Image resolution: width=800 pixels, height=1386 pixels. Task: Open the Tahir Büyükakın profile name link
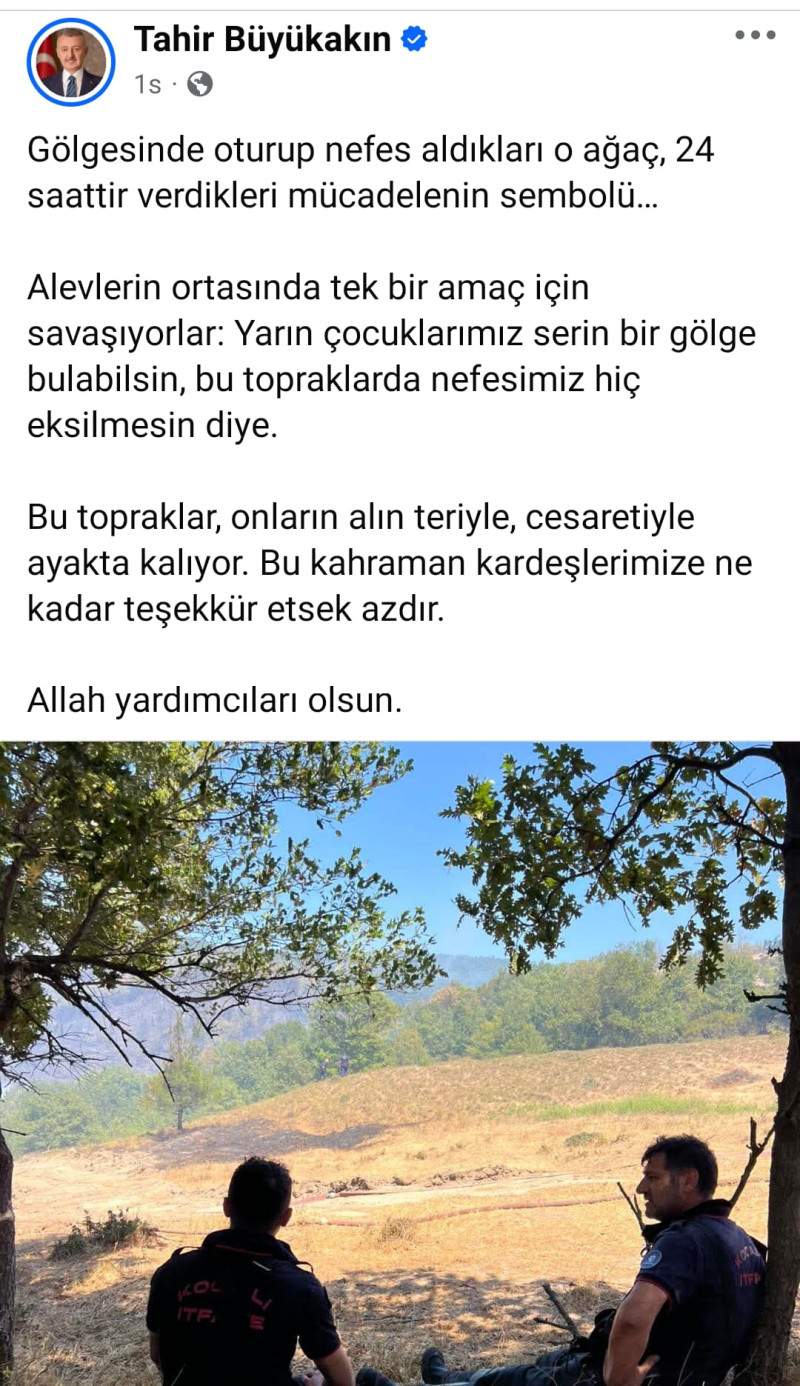(x=263, y=40)
